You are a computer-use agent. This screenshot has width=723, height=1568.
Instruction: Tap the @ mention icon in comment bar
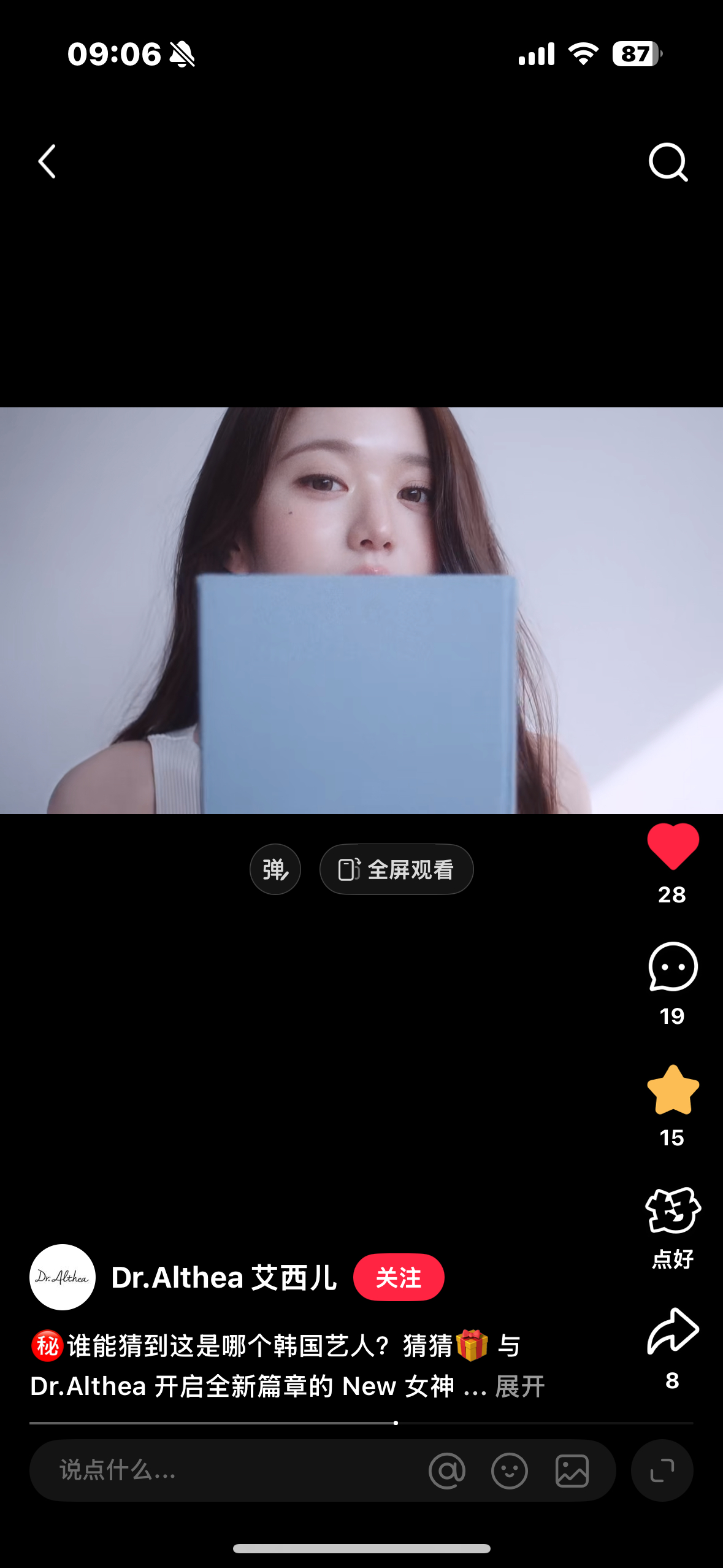tap(447, 1470)
